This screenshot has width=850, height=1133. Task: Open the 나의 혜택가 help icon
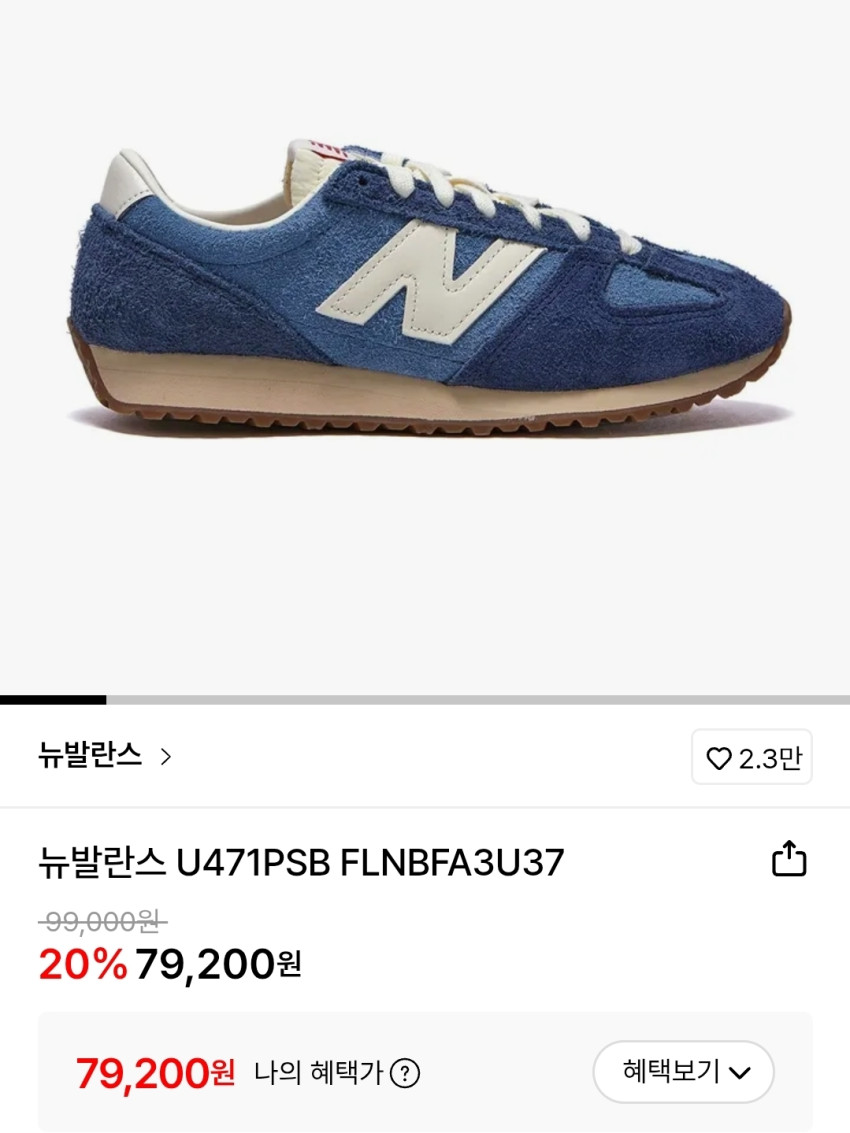[x=405, y=1074]
